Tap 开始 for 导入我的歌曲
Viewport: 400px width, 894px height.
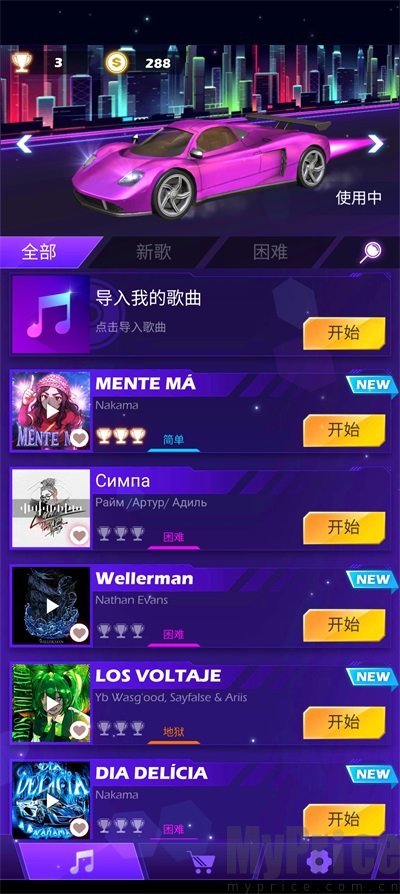pos(344,333)
